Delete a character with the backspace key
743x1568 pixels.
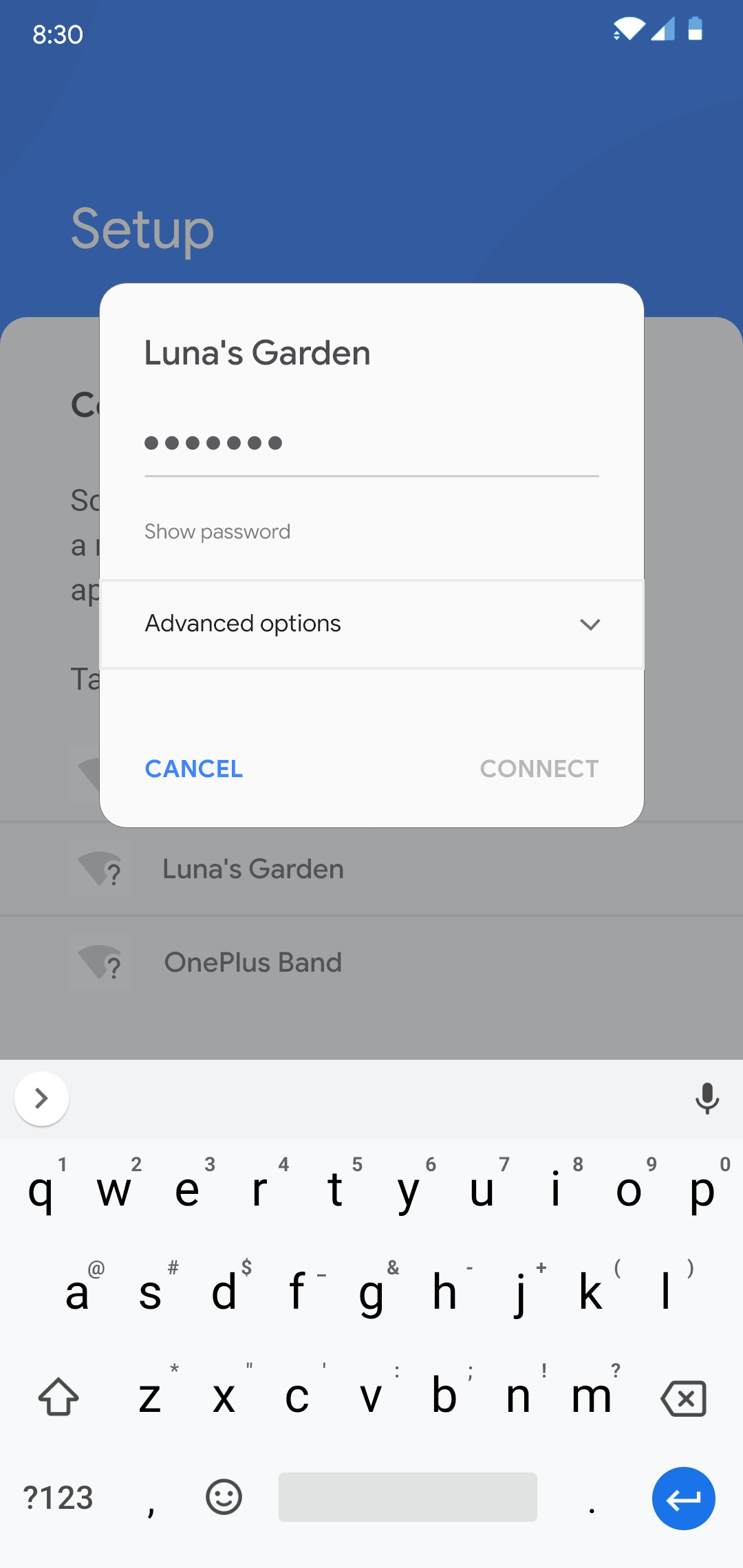[683, 1398]
